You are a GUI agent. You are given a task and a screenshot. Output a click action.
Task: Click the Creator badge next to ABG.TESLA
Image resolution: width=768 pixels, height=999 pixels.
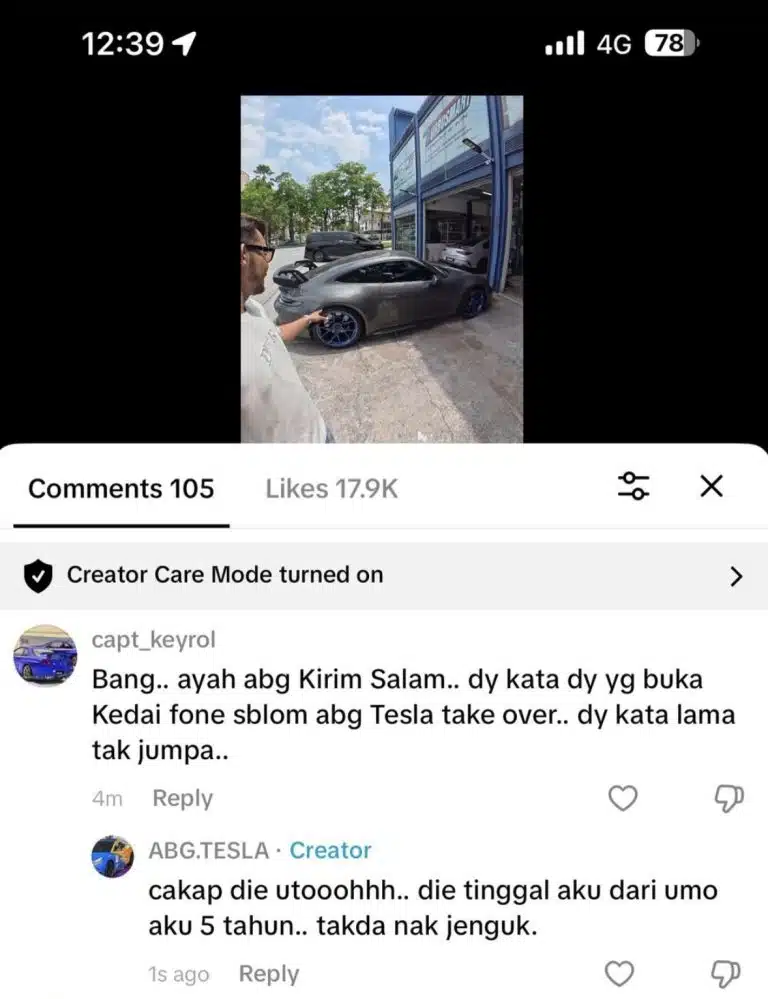(330, 850)
